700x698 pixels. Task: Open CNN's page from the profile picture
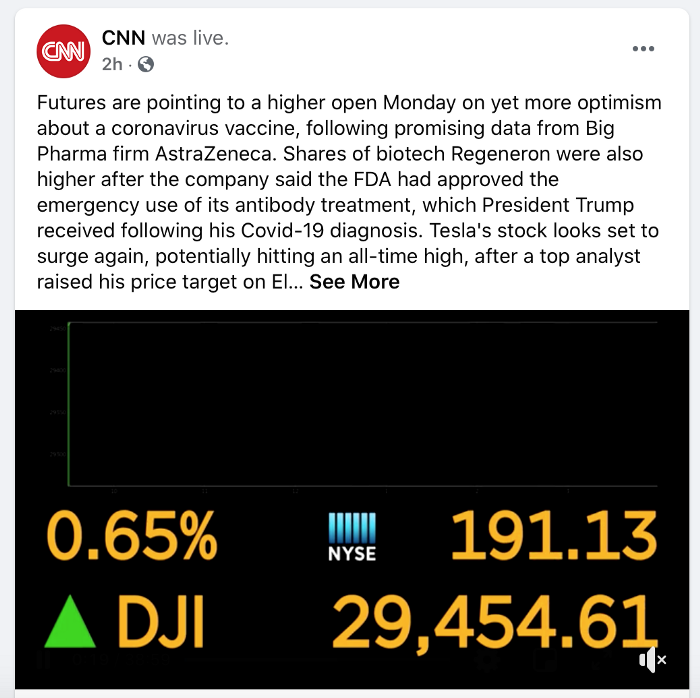click(x=65, y=50)
